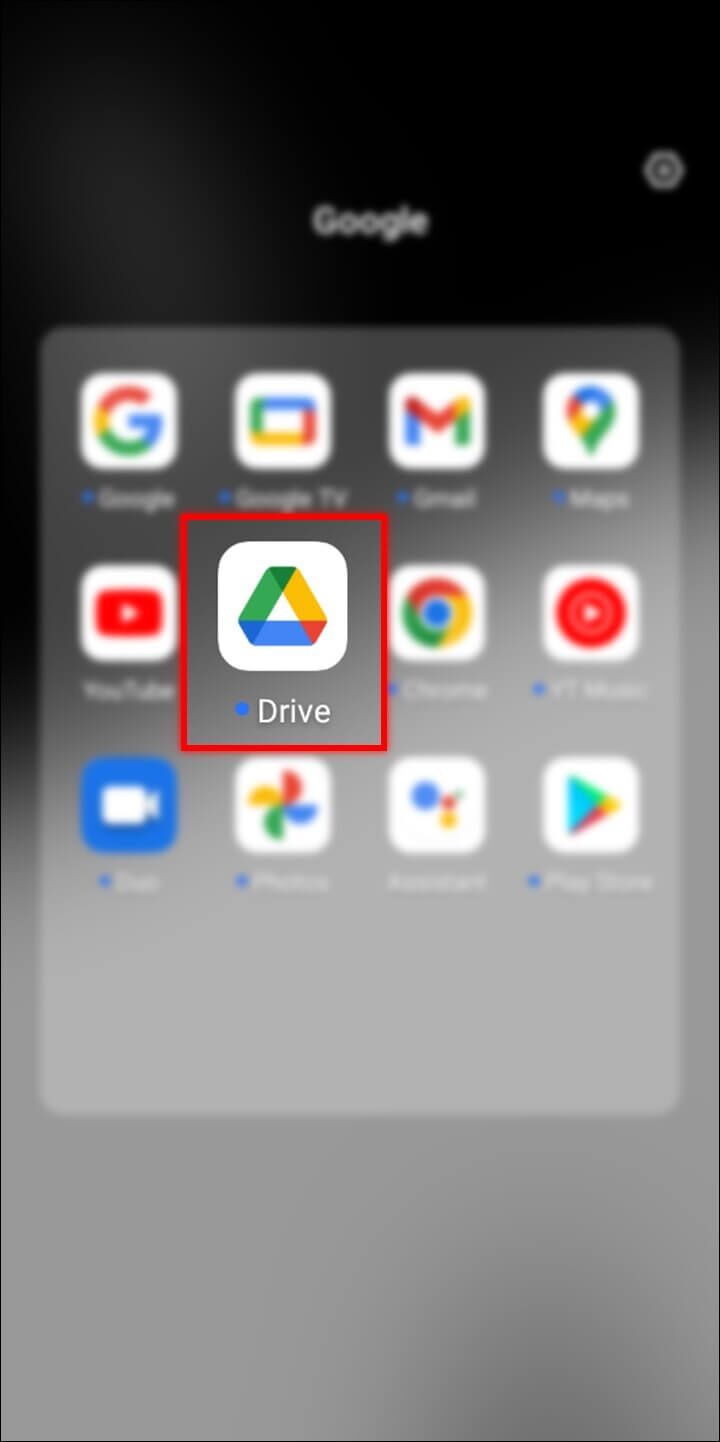Open Google TV

(x=283, y=421)
